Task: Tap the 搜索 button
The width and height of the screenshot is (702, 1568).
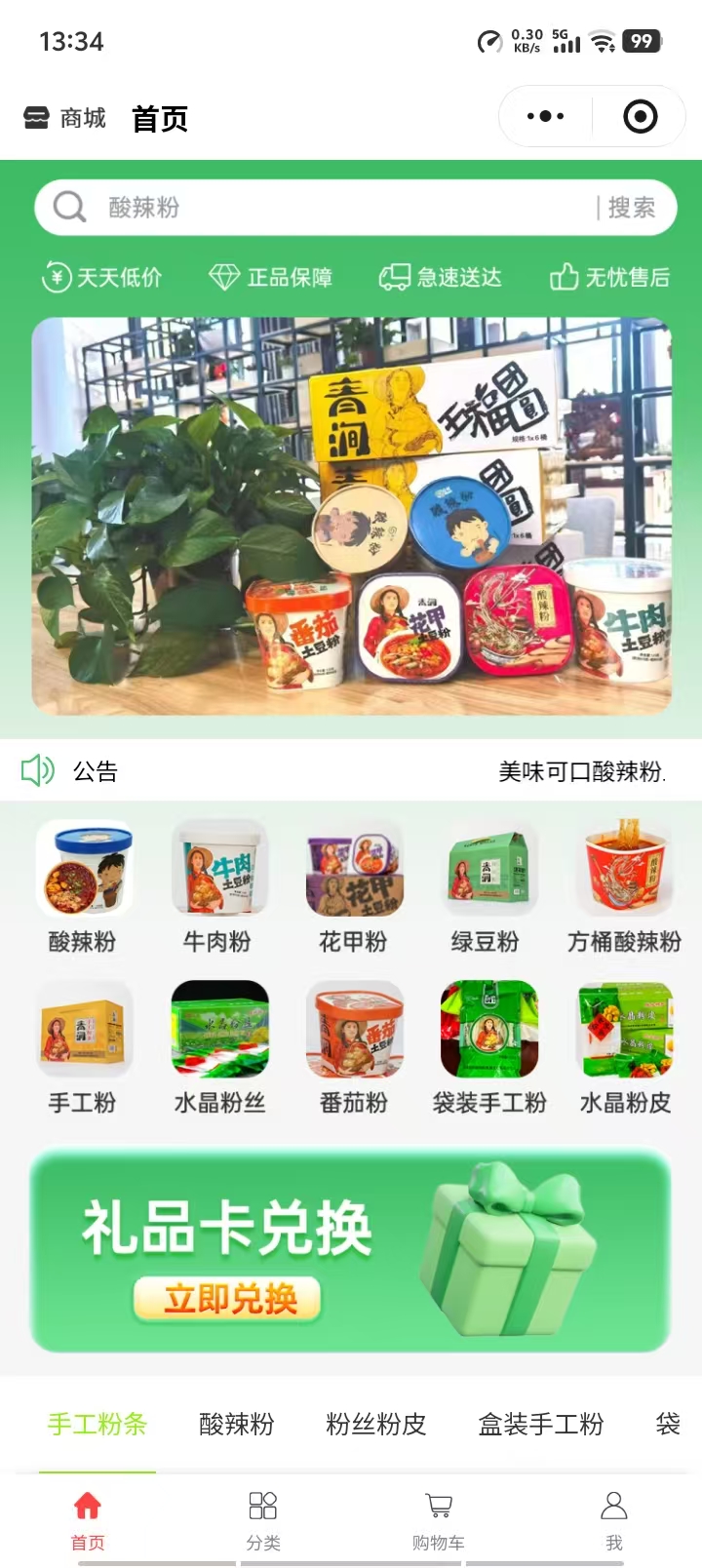Action: 631,208
